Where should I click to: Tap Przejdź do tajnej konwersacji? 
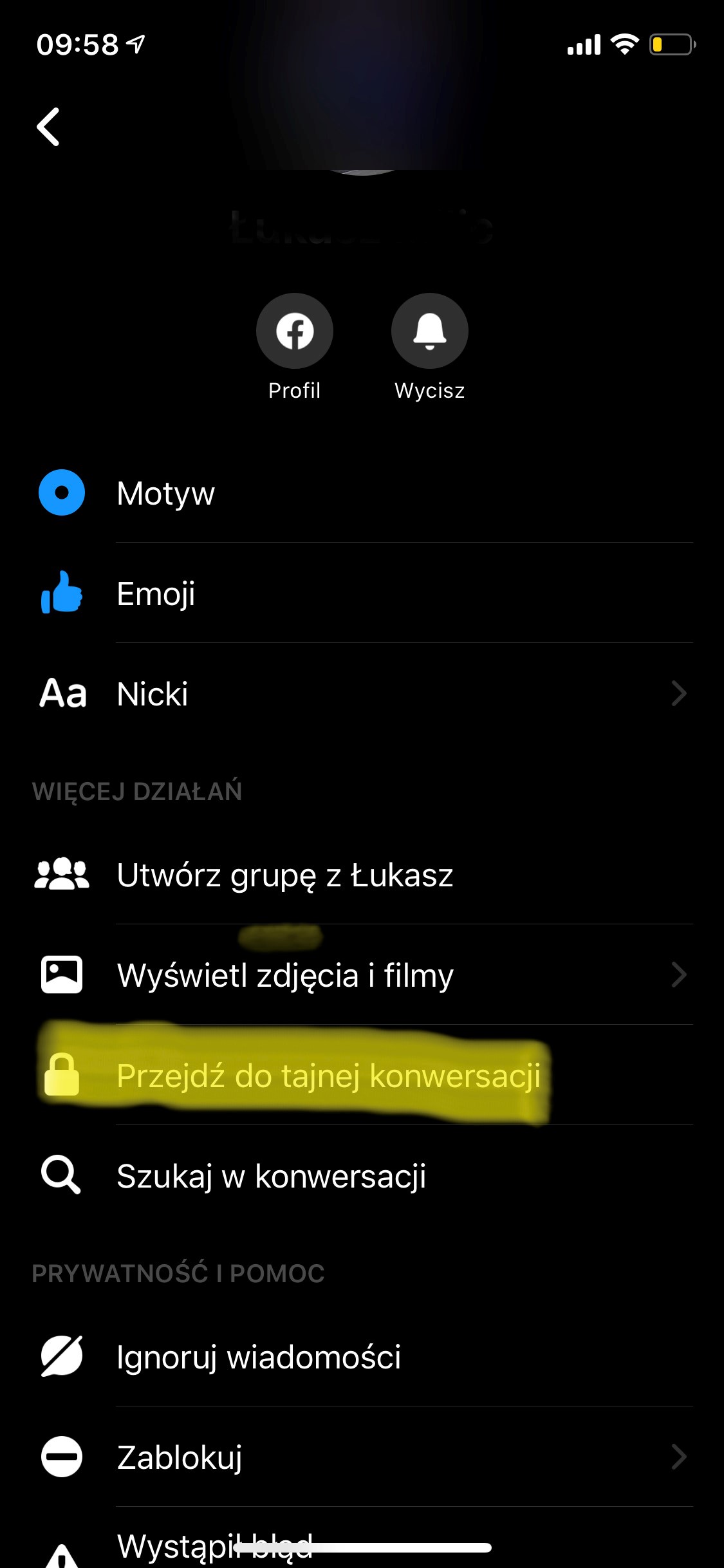[362, 1076]
